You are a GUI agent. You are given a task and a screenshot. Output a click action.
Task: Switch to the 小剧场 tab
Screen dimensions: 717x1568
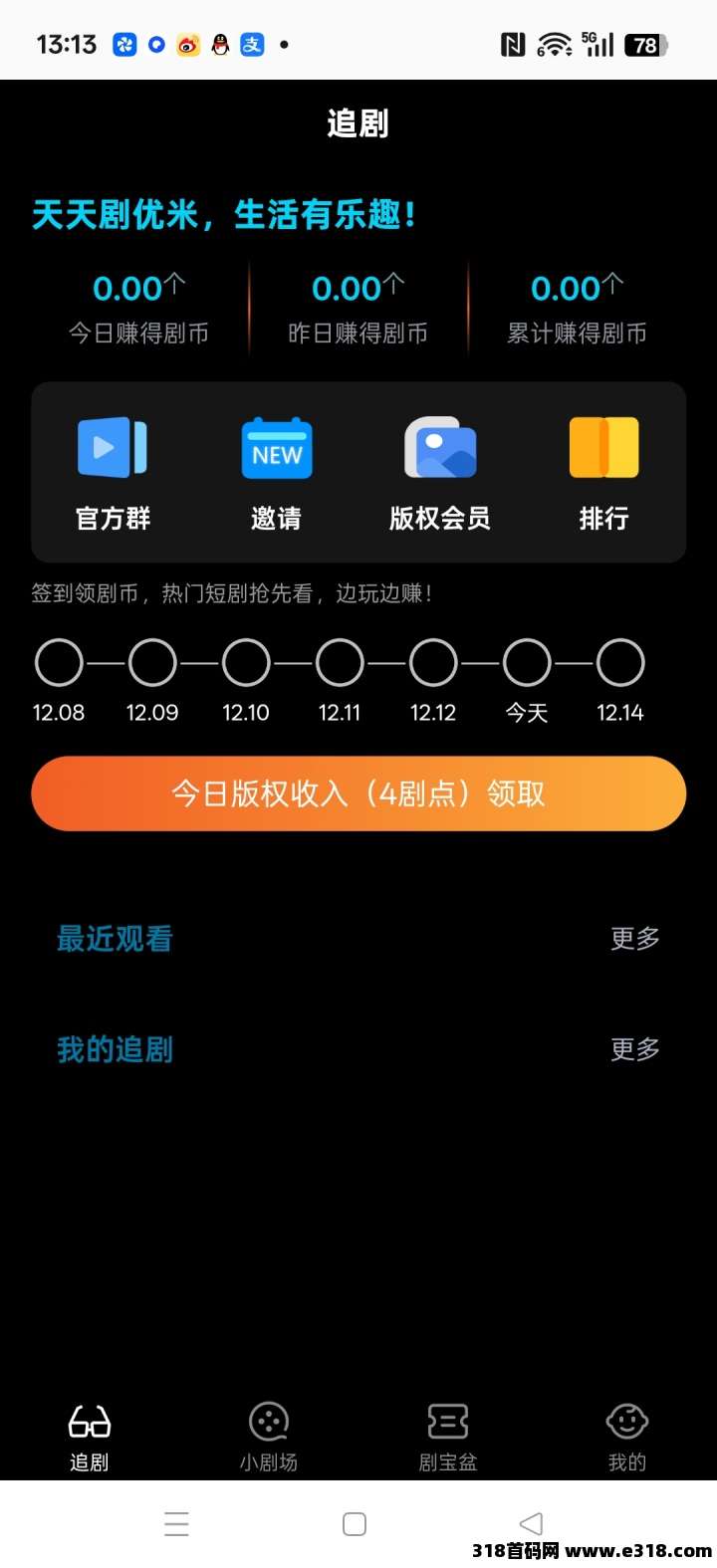[268, 1437]
